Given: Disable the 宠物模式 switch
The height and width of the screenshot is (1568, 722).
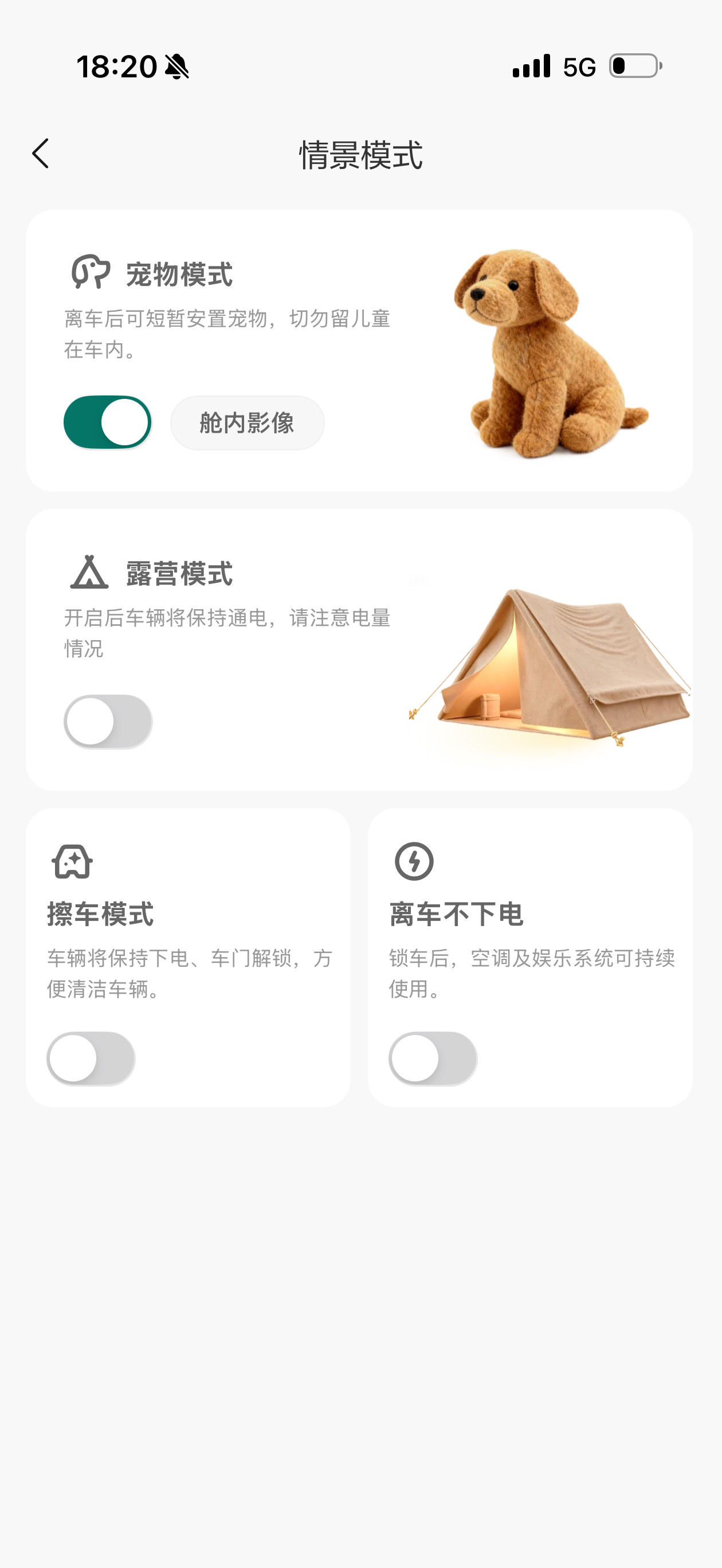Looking at the screenshot, I should pyautogui.click(x=108, y=422).
